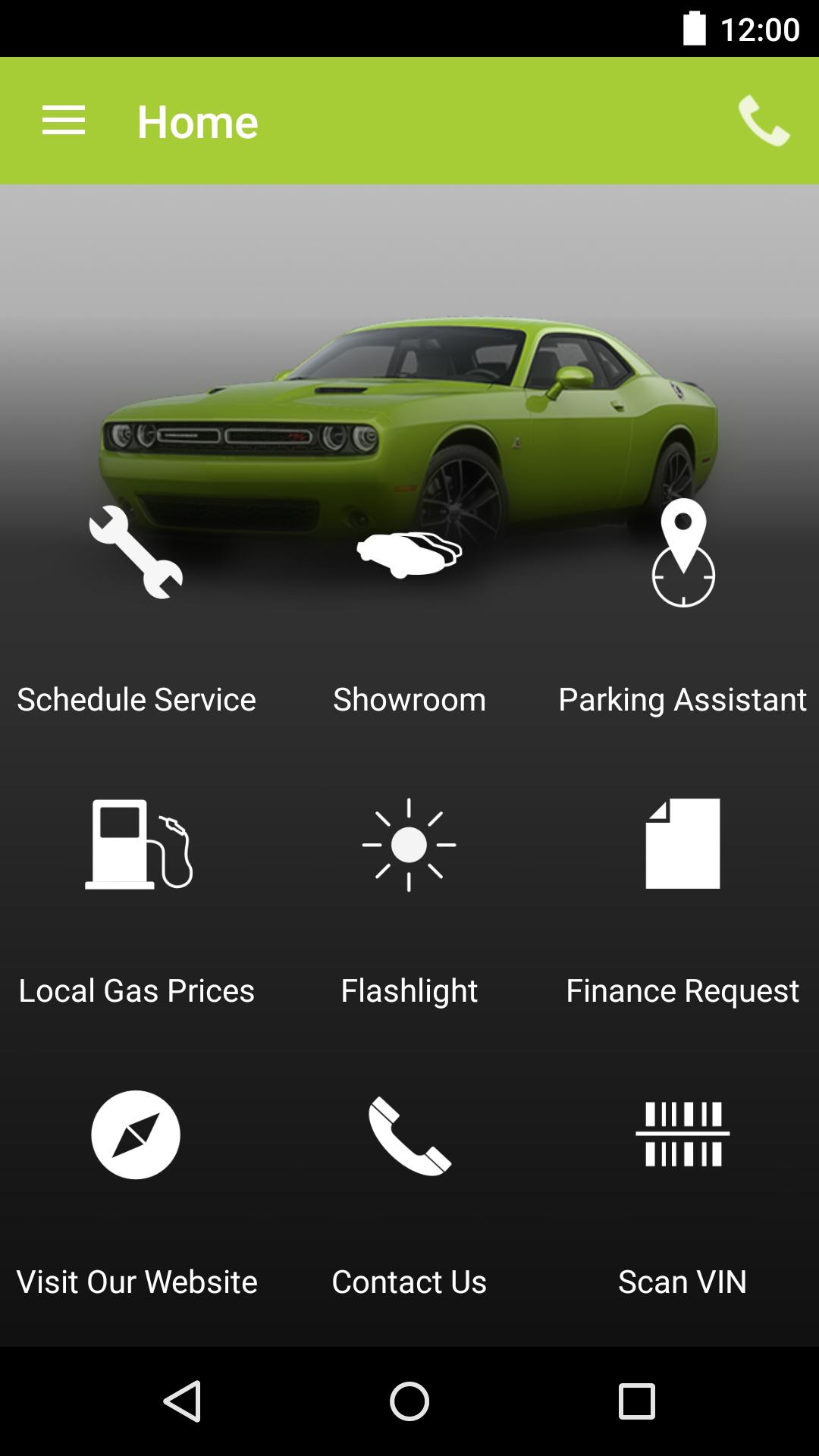
Task: Click the Schedule Service label
Action: [x=136, y=699]
